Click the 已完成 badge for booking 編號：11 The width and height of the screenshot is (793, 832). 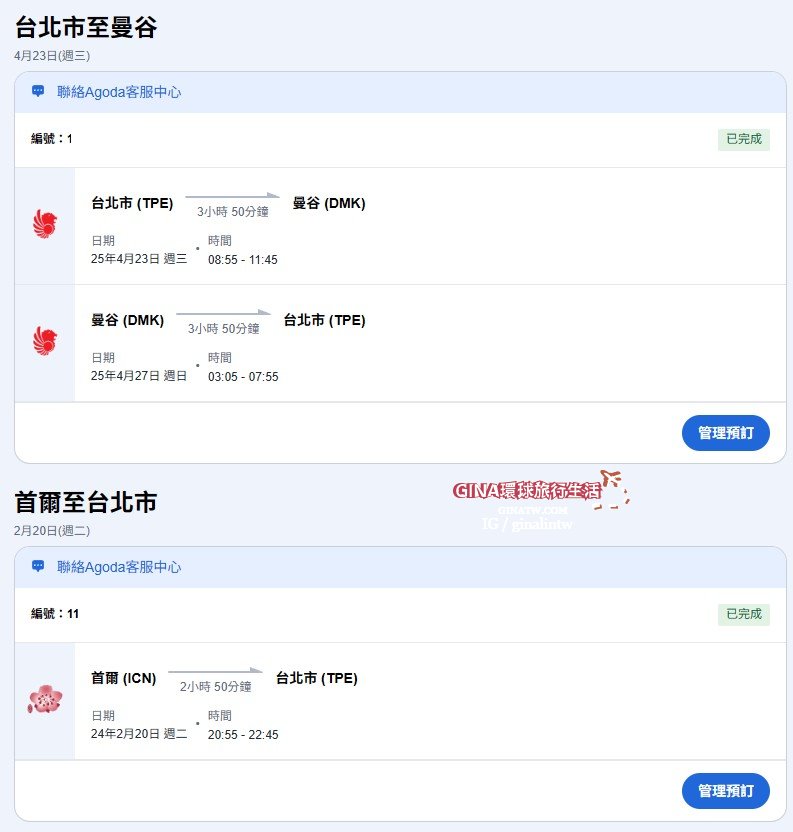(x=742, y=614)
